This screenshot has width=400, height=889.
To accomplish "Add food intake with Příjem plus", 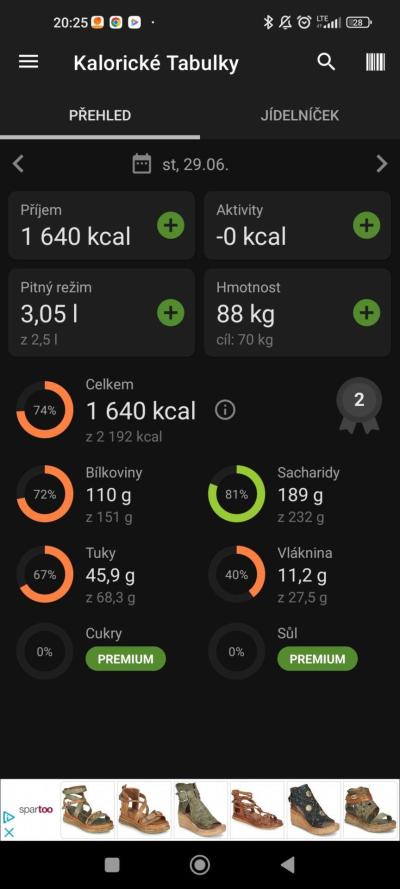I will point(171,225).
